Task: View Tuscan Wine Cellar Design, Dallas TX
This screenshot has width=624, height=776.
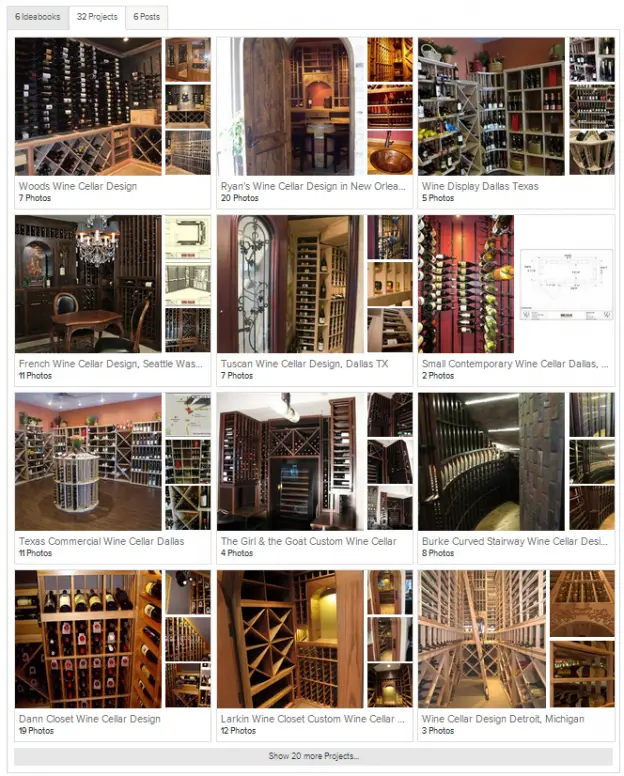Action: [304, 364]
